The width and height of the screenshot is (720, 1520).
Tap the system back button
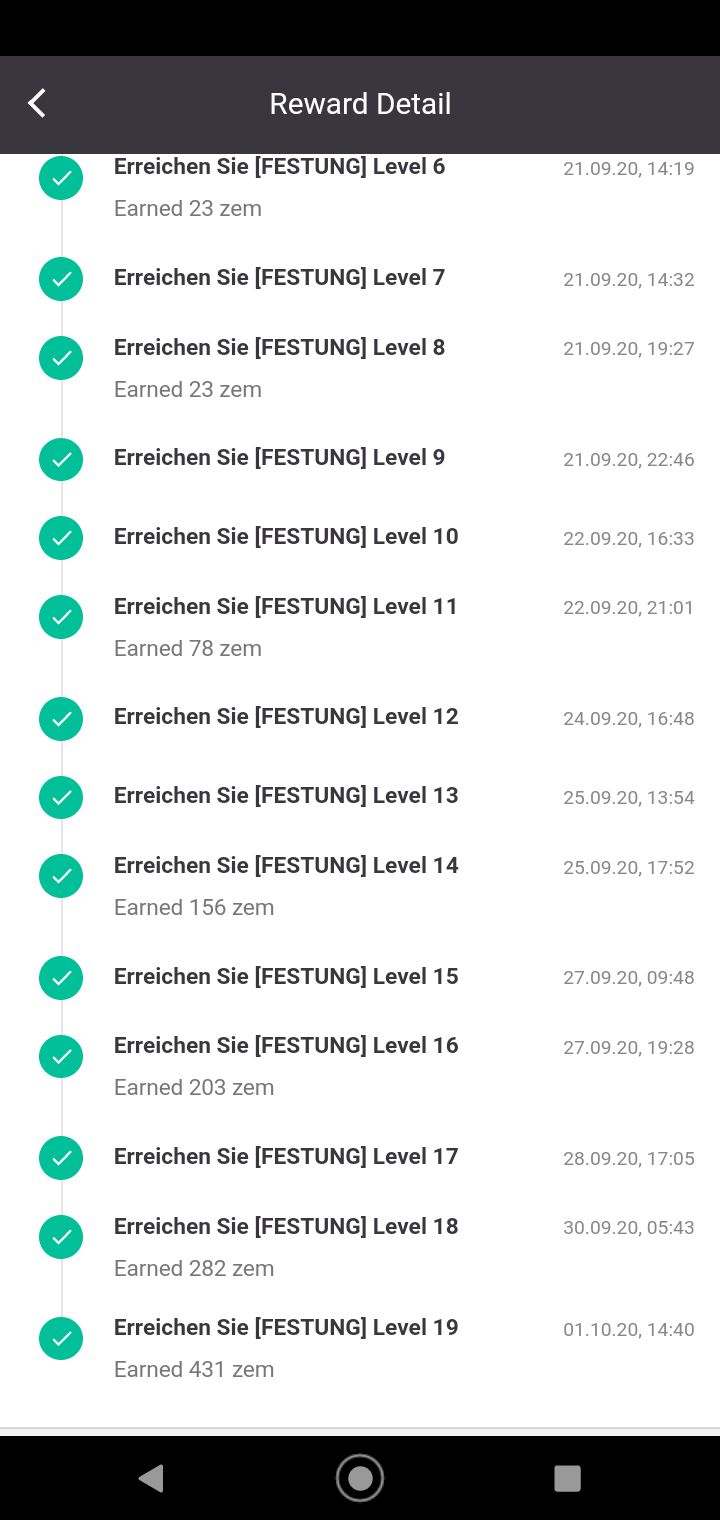point(151,1478)
